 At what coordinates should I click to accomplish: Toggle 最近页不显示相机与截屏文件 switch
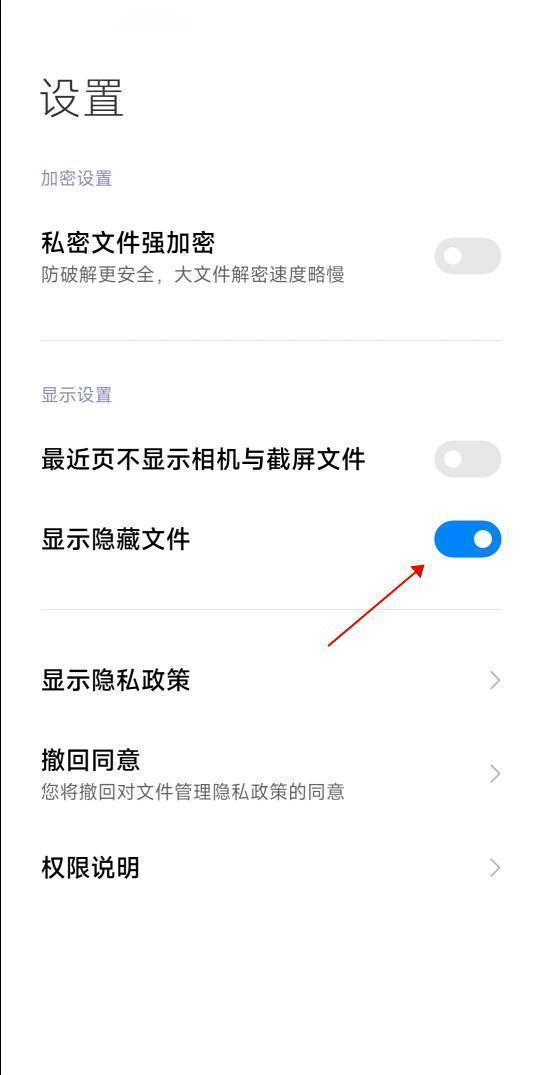pos(467,459)
